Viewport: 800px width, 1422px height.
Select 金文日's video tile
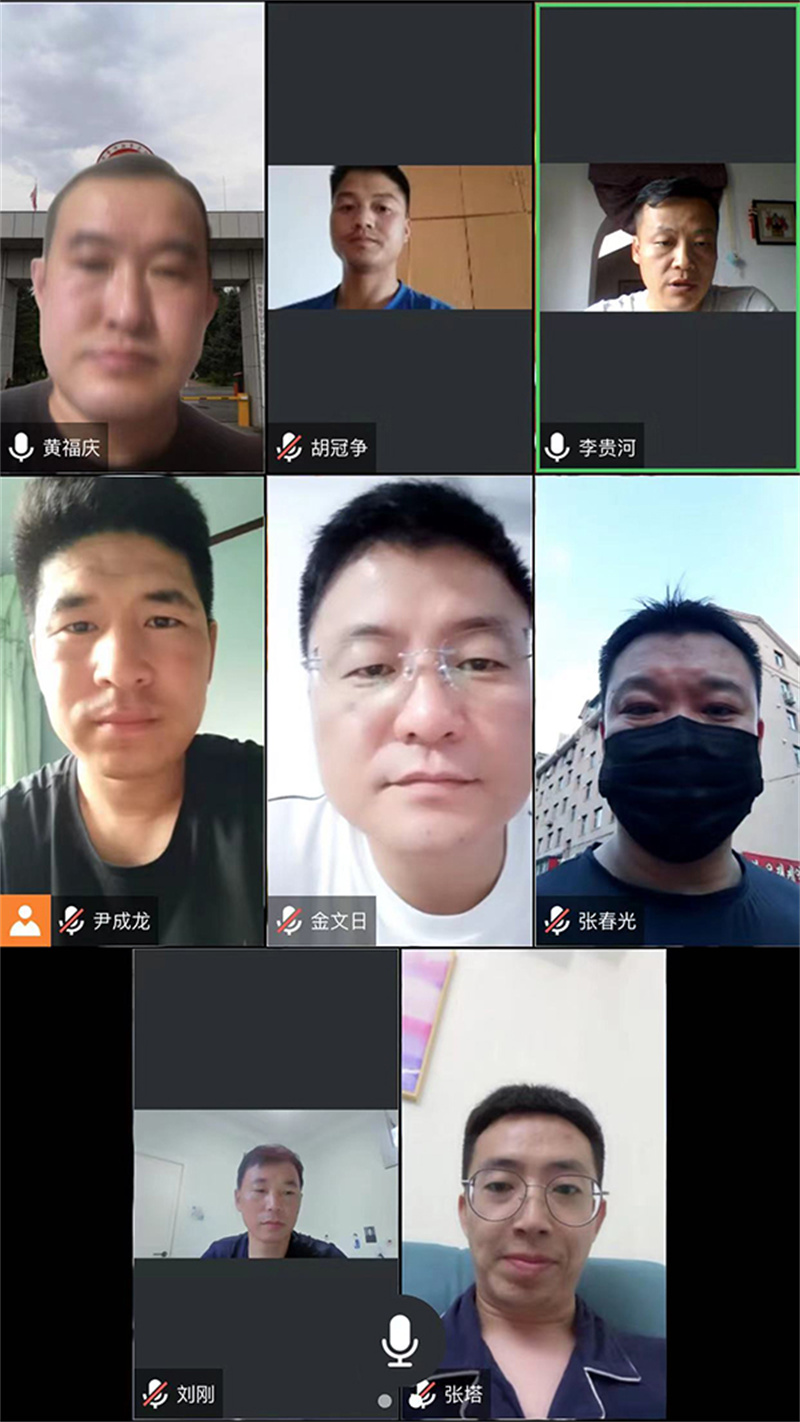tap(399, 710)
